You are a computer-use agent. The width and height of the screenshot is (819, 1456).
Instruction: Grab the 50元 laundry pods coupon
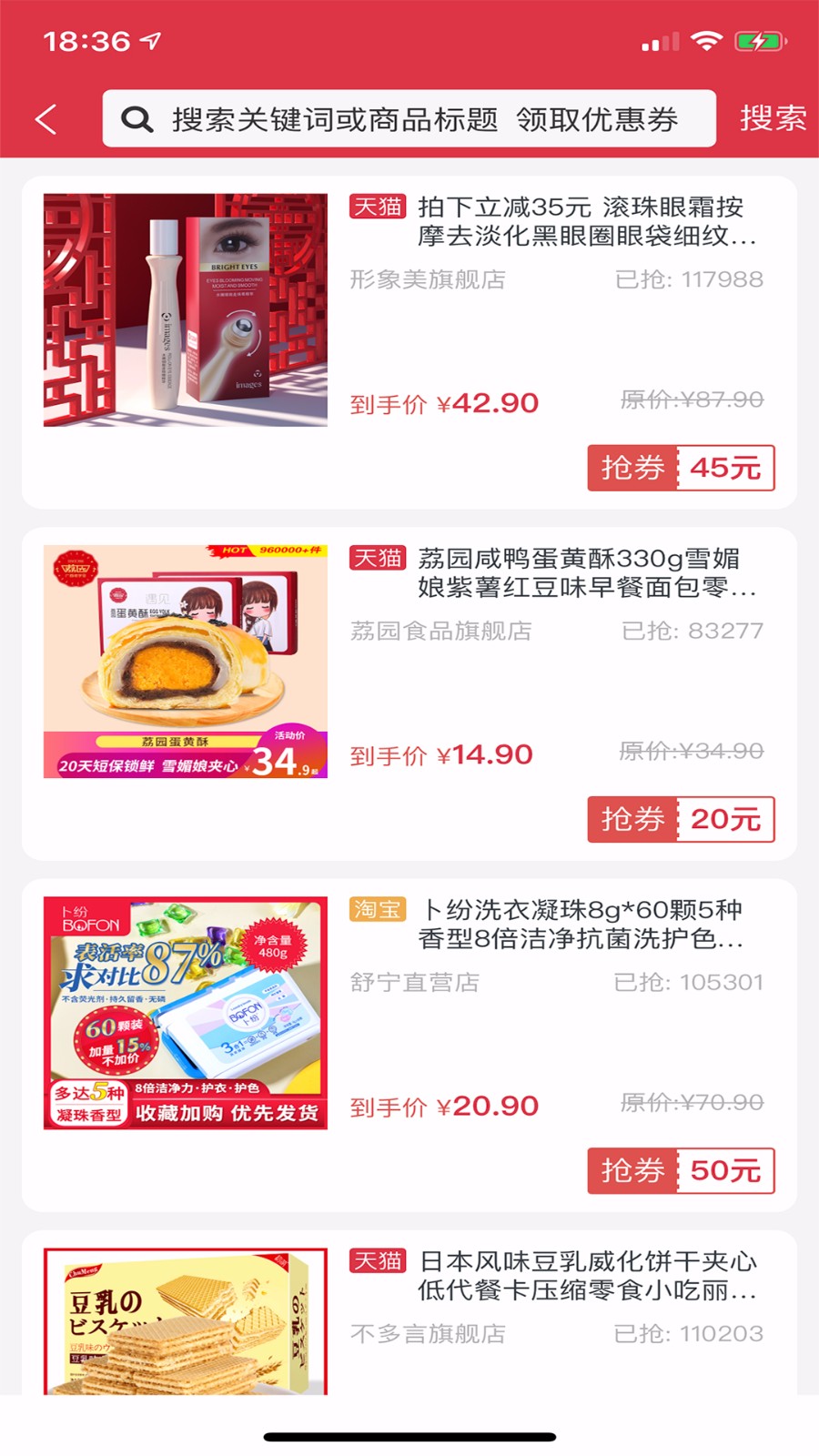point(681,1171)
